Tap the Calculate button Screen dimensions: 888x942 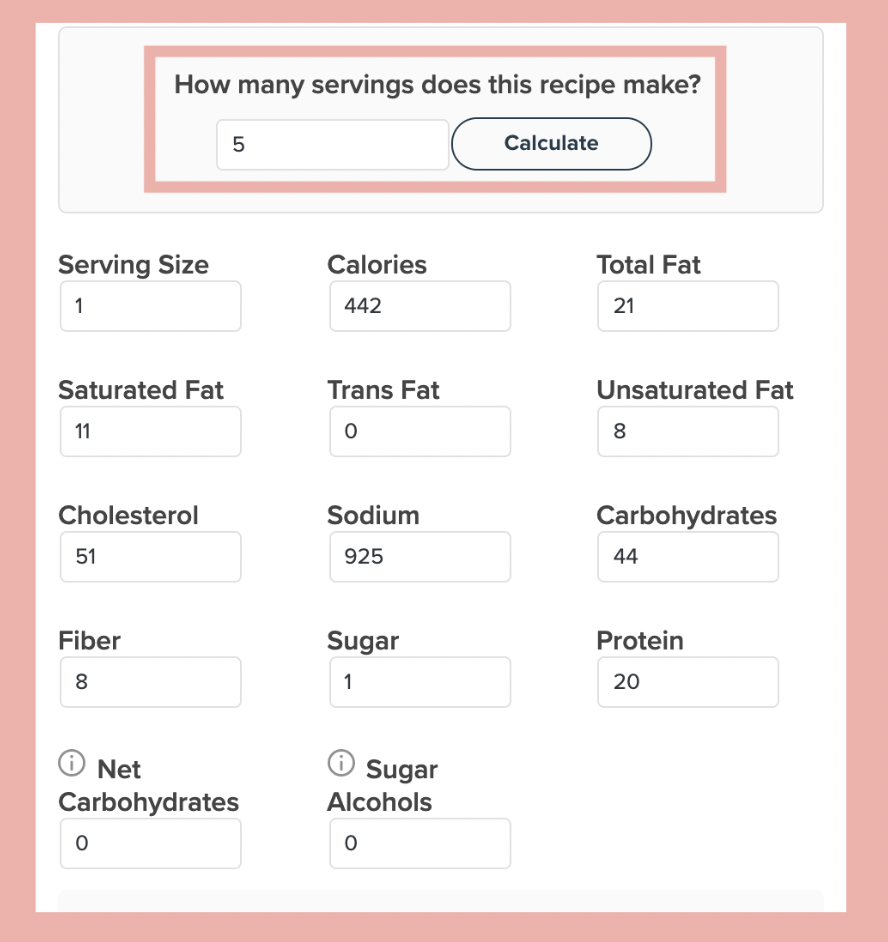coord(551,144)
